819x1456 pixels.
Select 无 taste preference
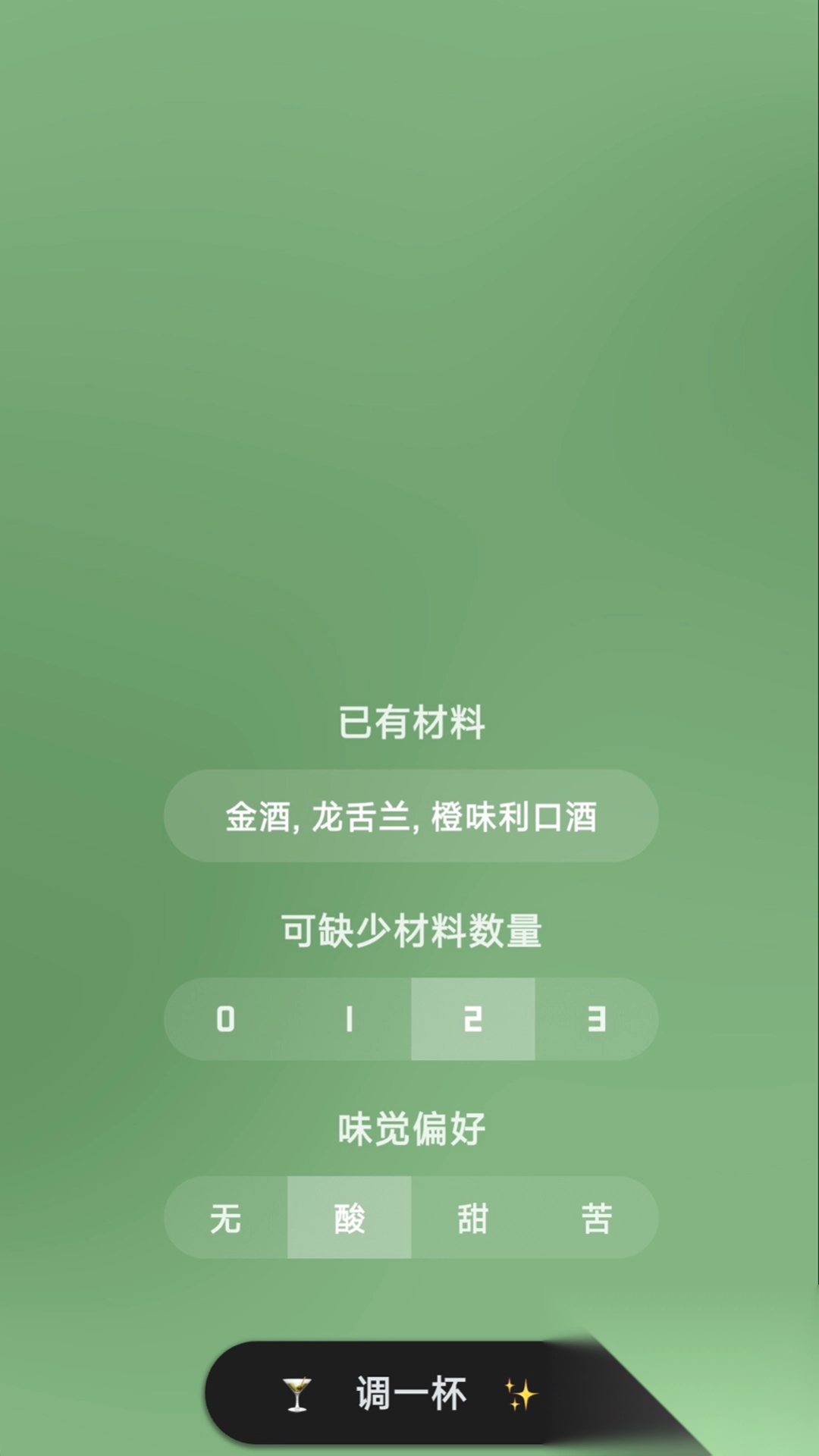tap(226, 1218)
